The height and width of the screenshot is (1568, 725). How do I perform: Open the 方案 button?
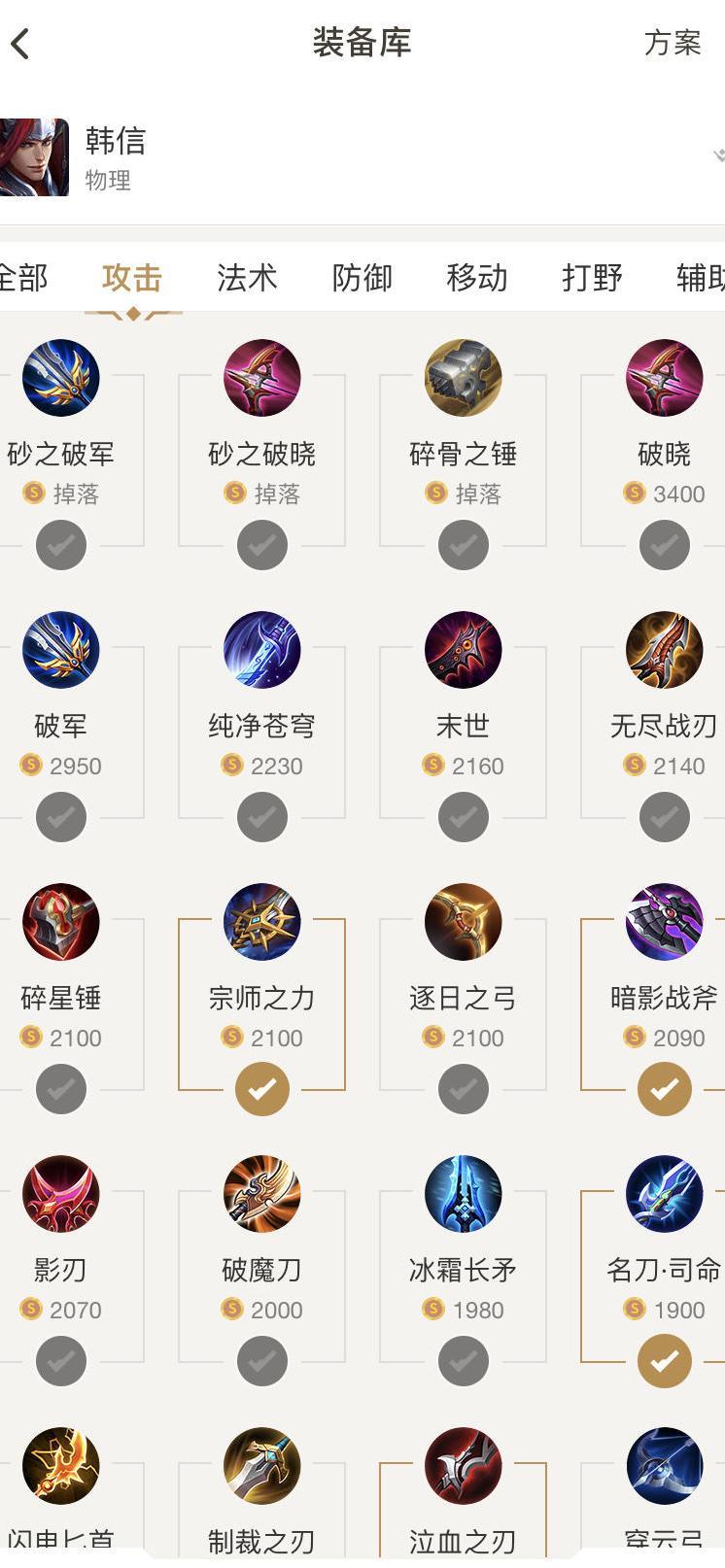tap(672, 43)
